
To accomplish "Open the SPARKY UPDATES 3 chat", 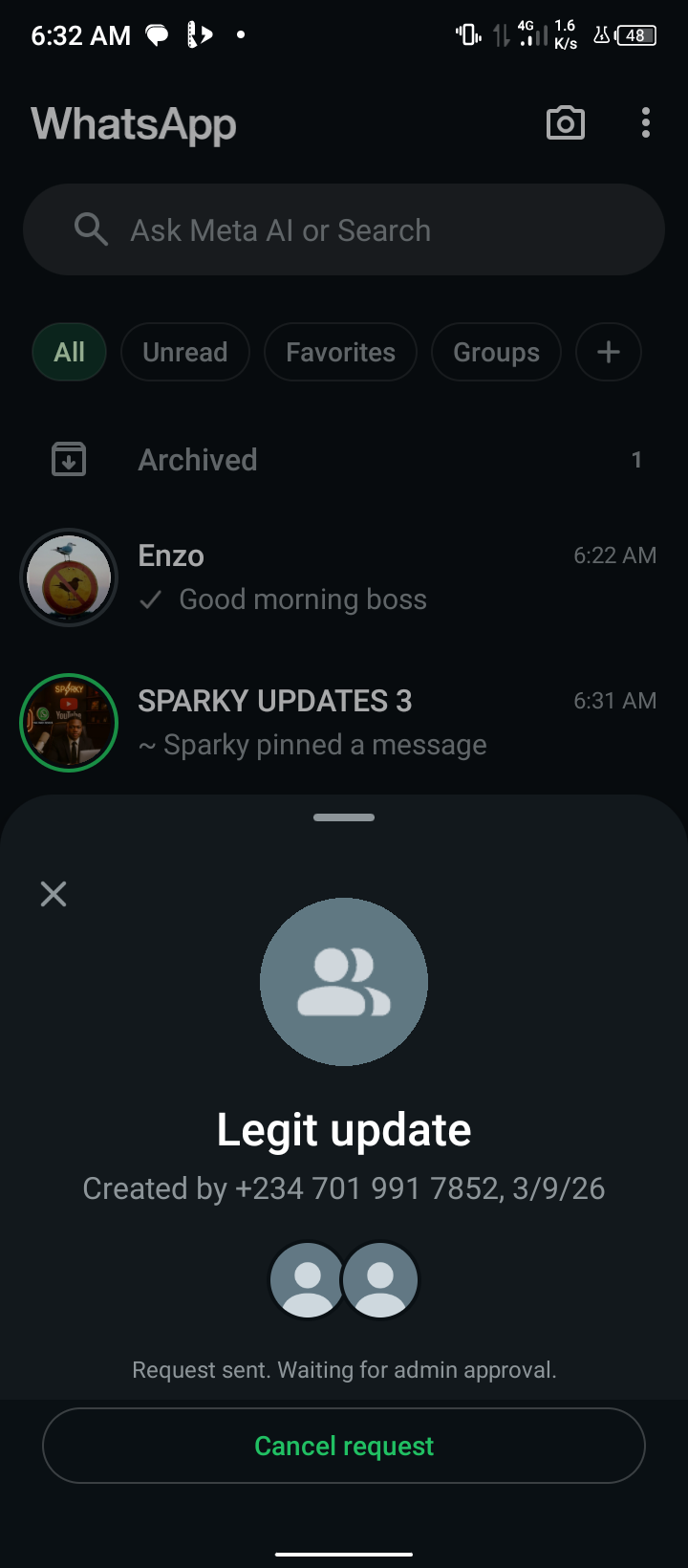I will click(344, 723).
